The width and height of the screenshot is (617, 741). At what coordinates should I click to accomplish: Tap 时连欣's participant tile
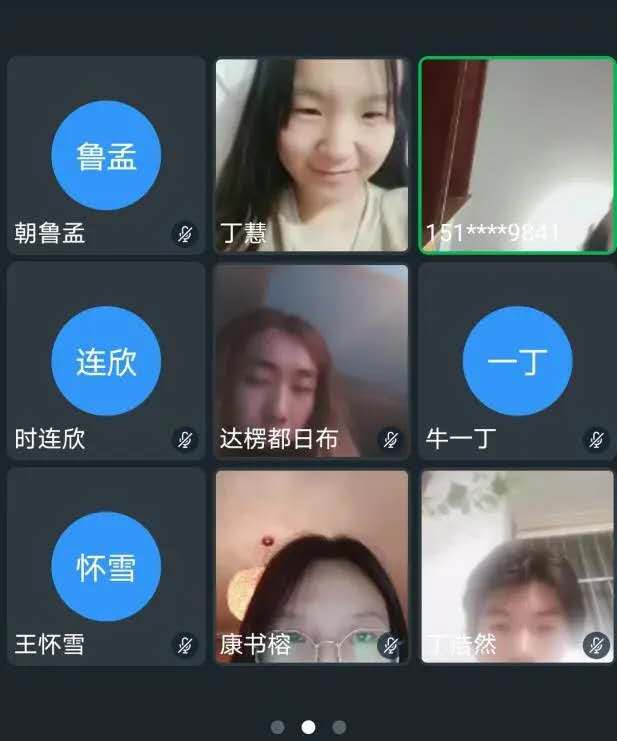pyautogui.click(x=106, y=361)
